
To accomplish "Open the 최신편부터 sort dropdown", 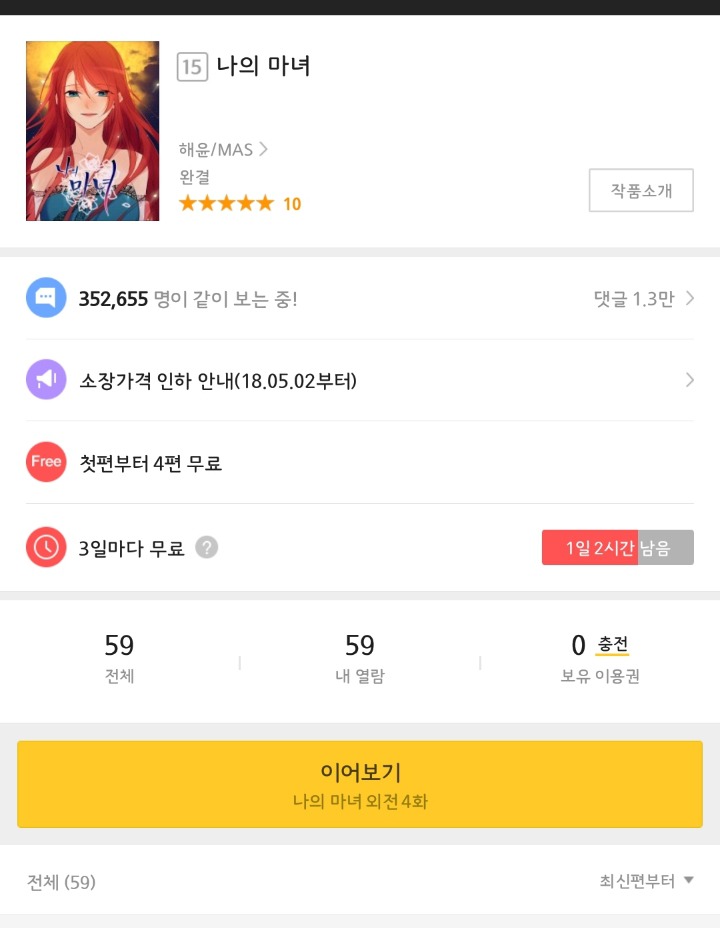I will coord(646,881).
